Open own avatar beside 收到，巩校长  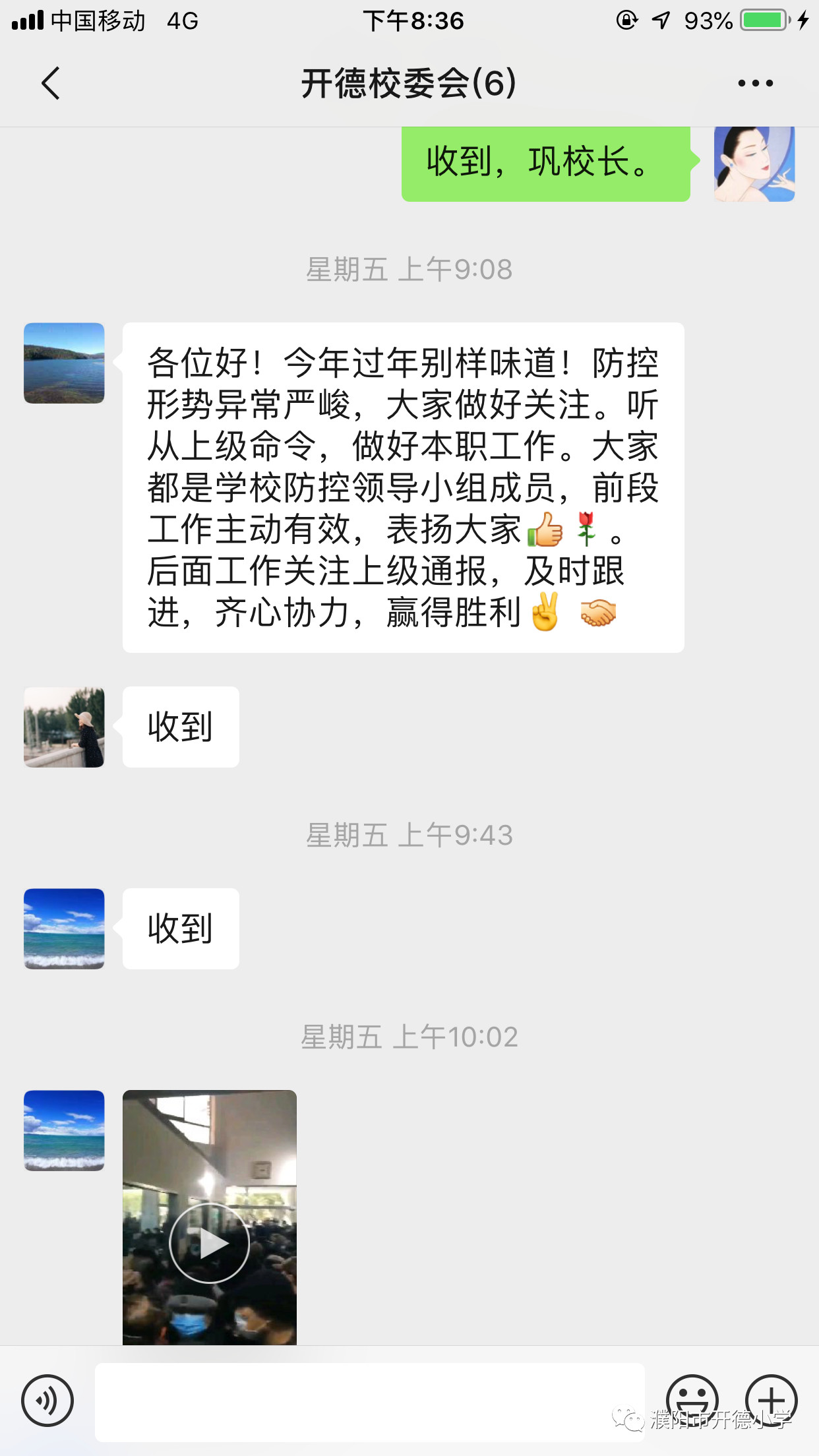(754, 164)
